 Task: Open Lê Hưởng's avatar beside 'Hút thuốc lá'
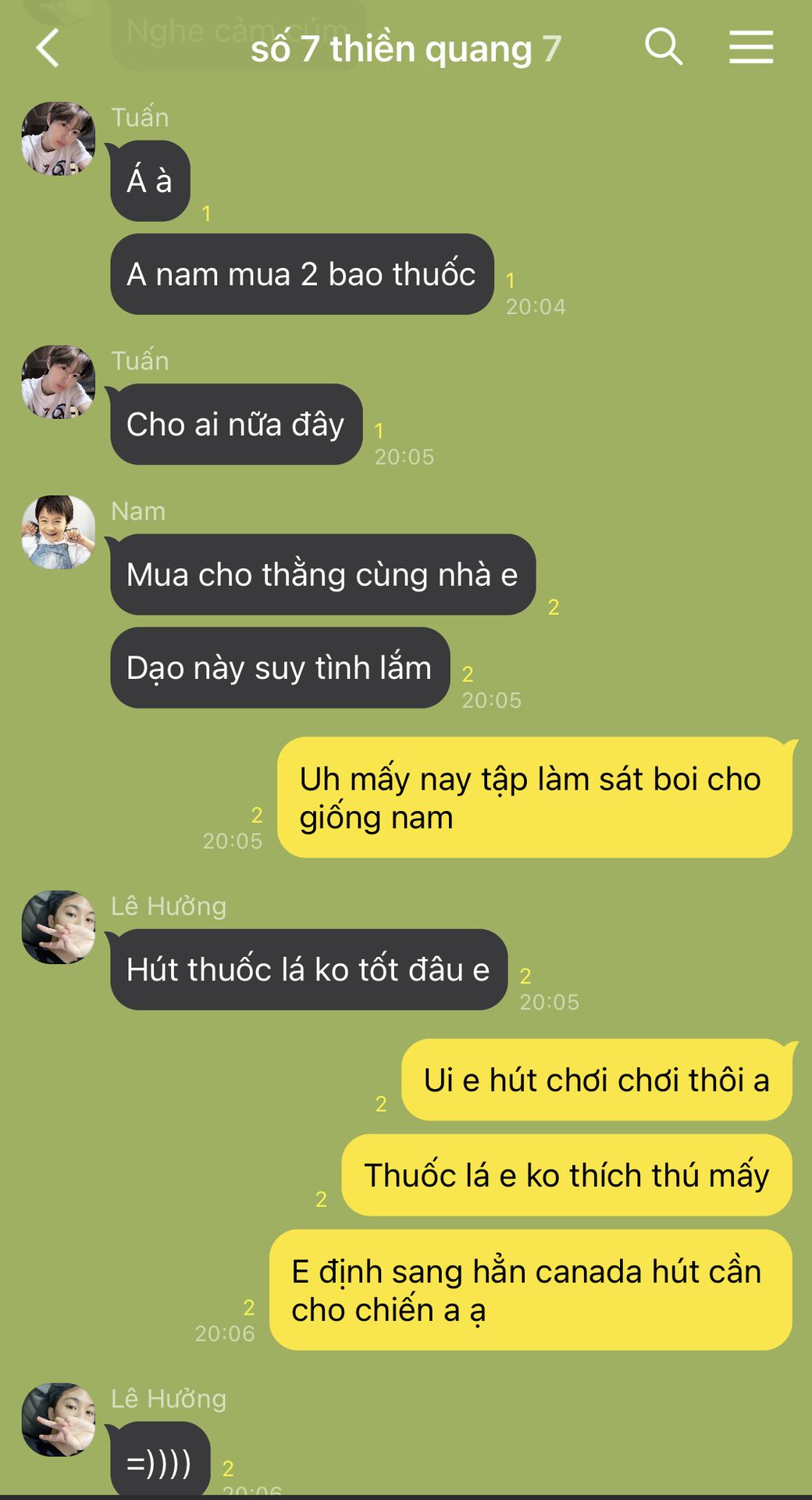pos(59,927)
